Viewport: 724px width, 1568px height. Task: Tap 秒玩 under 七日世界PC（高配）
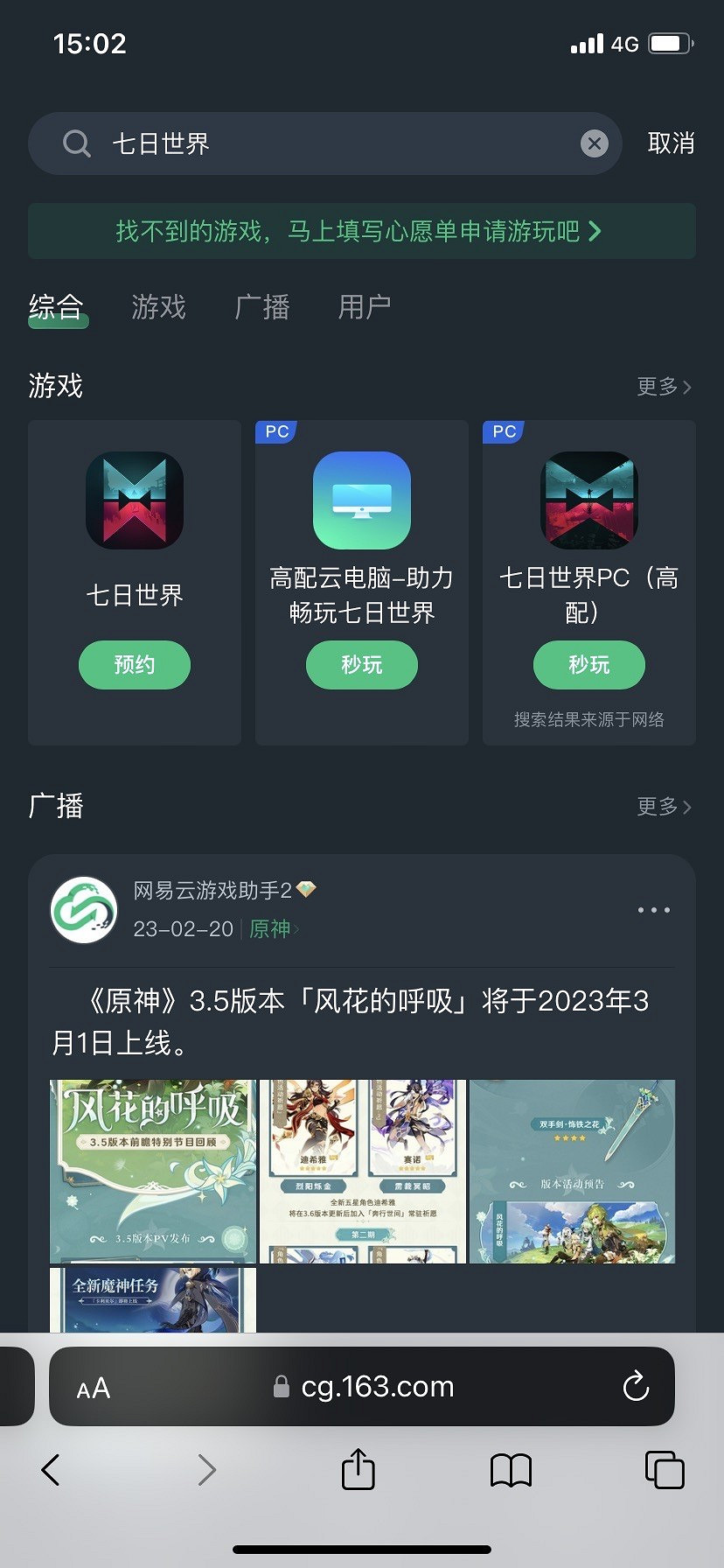588,665
